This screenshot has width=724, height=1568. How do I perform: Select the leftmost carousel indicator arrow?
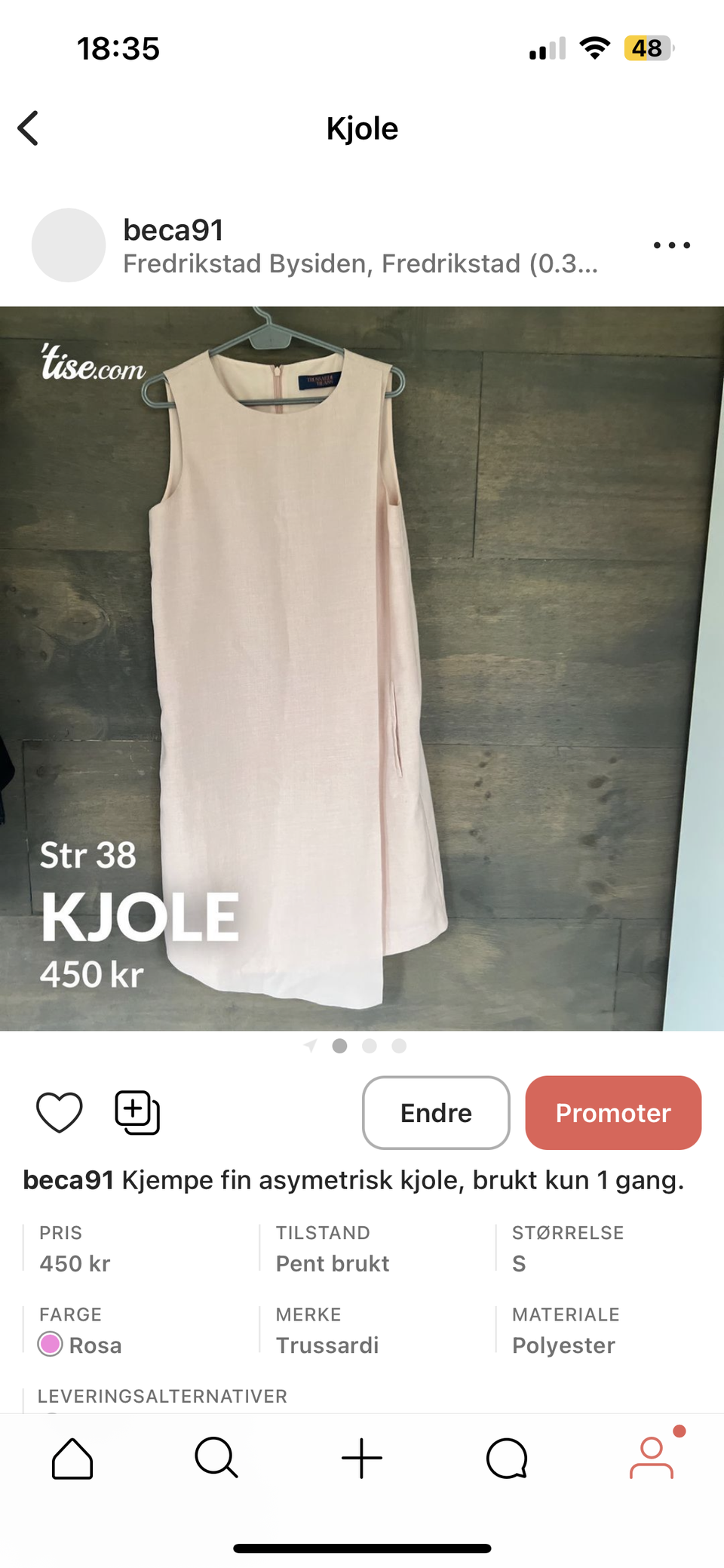tap(311, 1047)
